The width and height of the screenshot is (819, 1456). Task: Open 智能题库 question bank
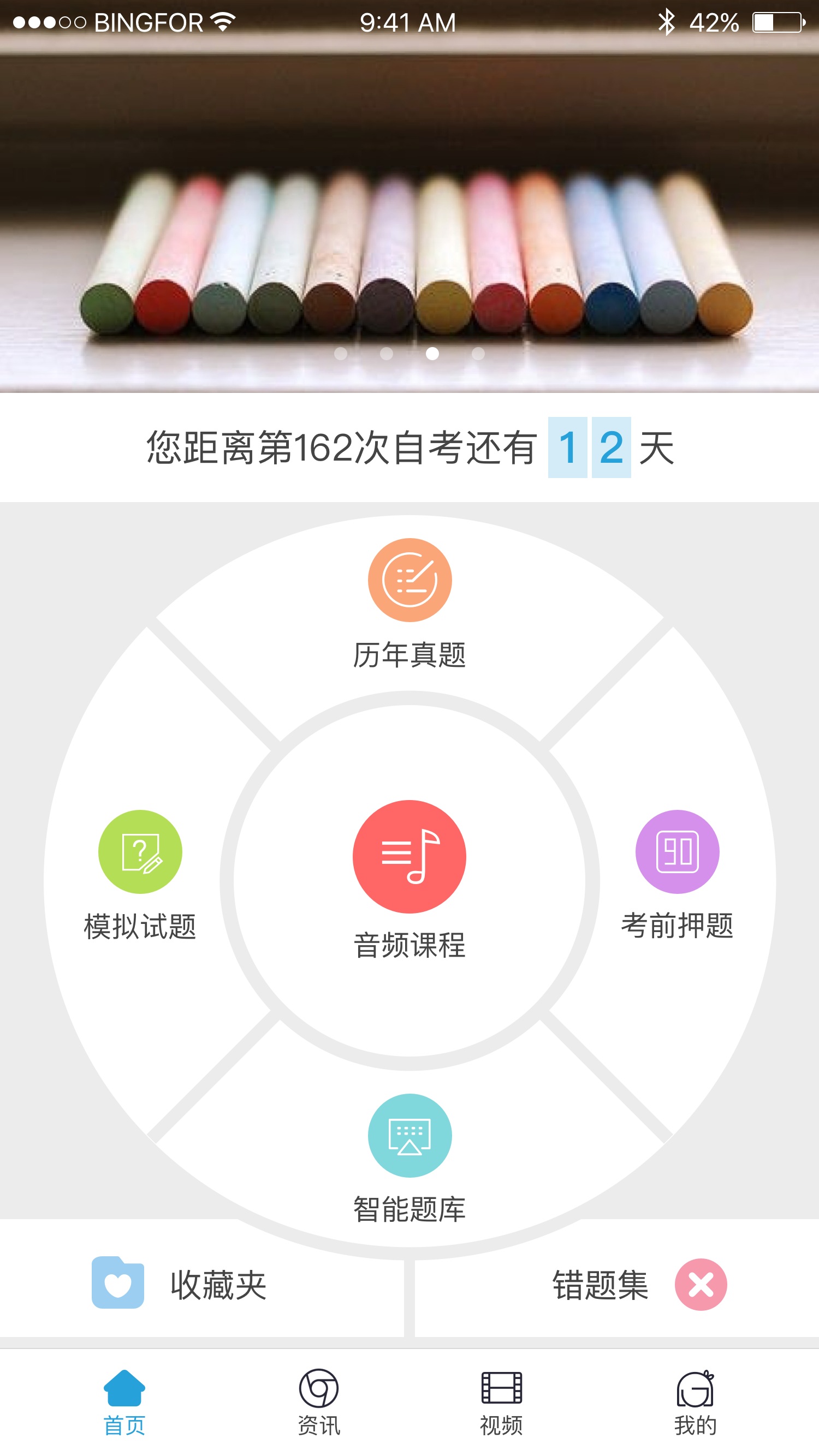click(x=410, y=1160)
